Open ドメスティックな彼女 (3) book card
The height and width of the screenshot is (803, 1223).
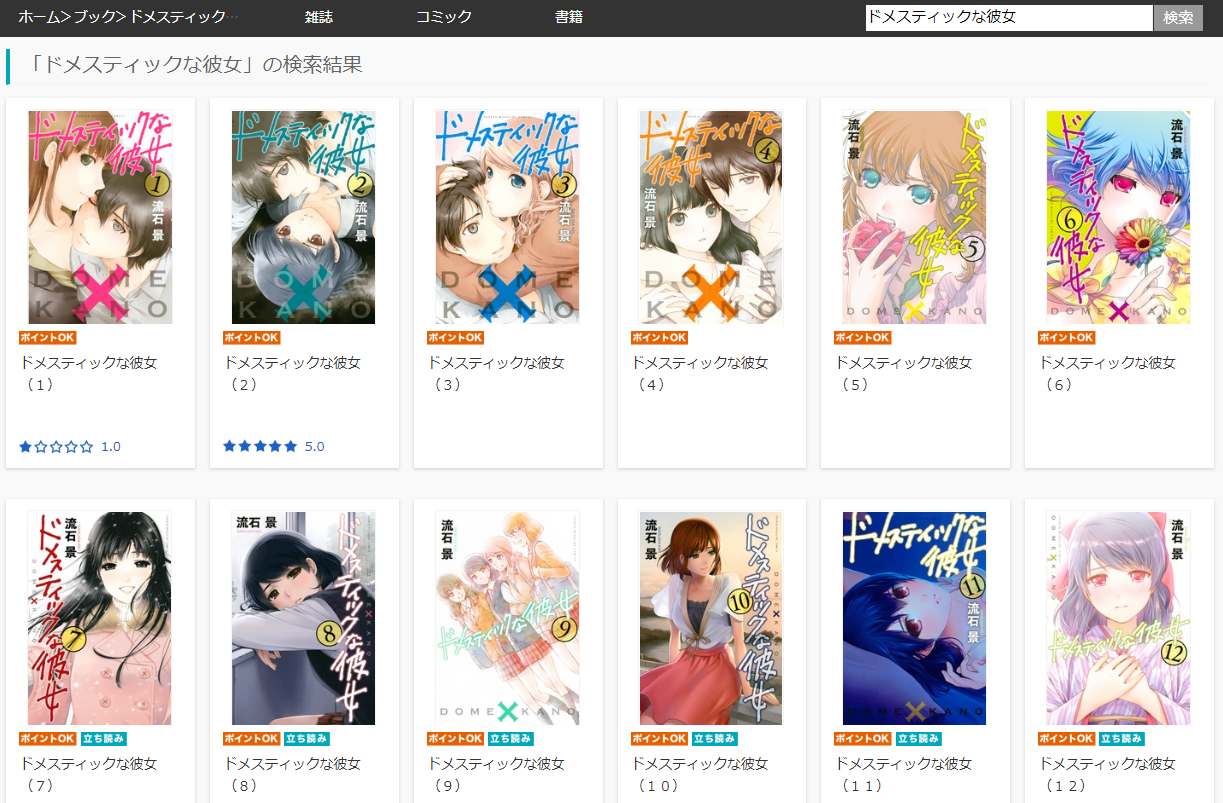507,218
